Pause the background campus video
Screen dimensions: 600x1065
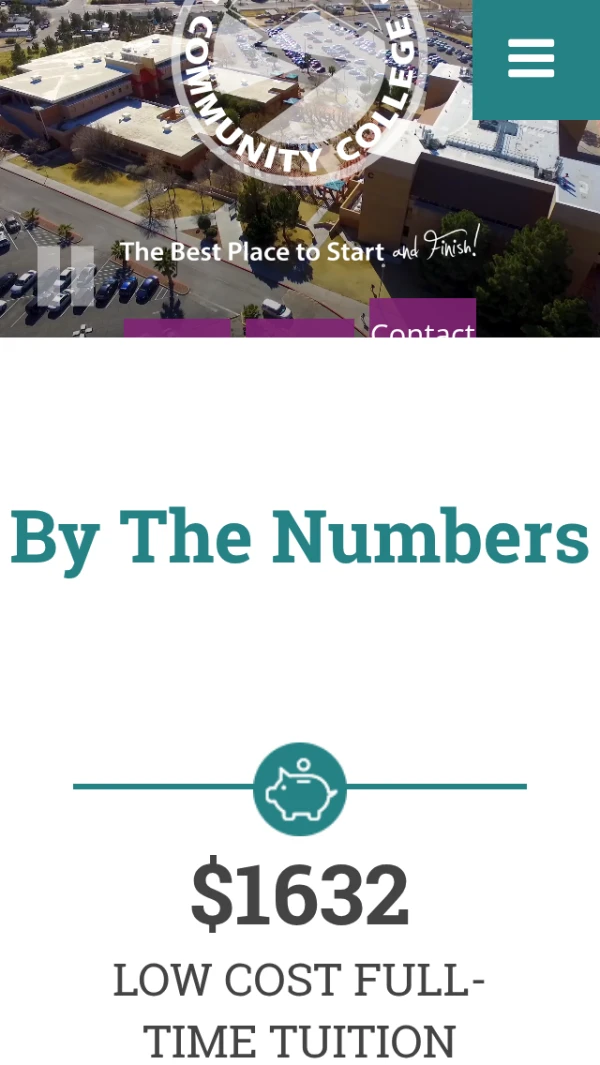coord(66,276)
